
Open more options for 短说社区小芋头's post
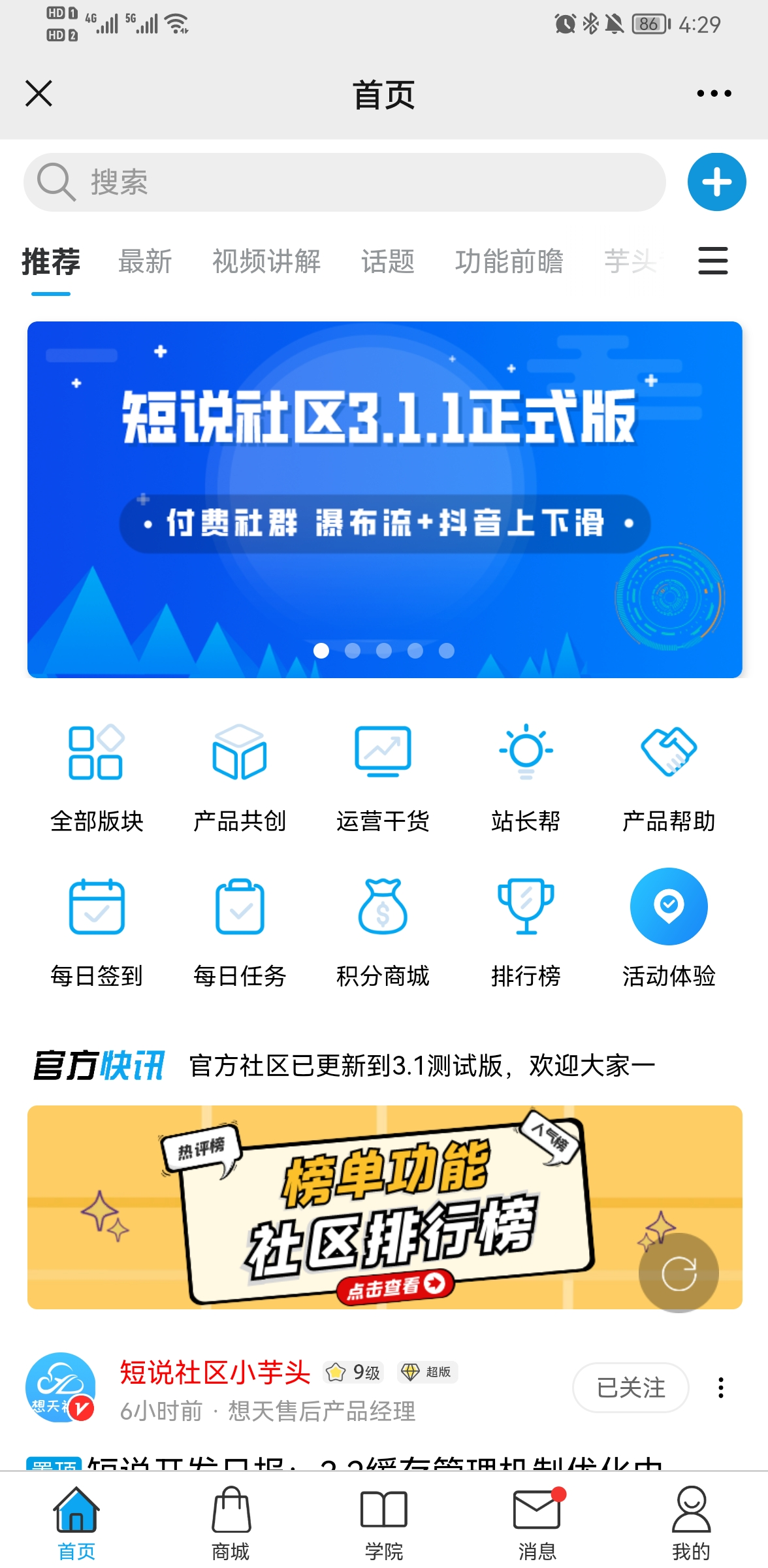721,1387
